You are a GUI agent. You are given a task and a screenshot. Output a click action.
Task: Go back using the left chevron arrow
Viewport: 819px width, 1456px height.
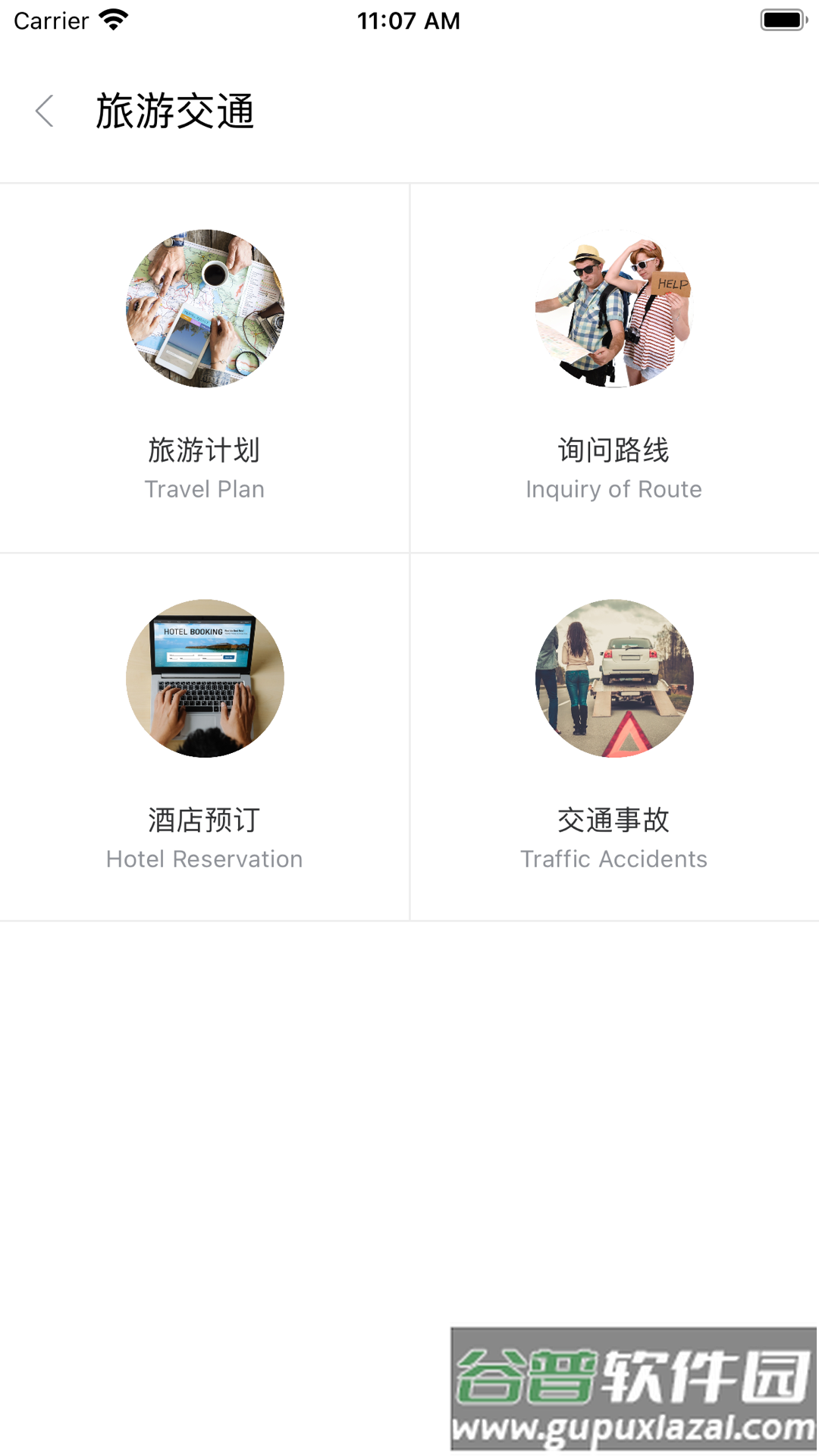click(x=44, y=110)
